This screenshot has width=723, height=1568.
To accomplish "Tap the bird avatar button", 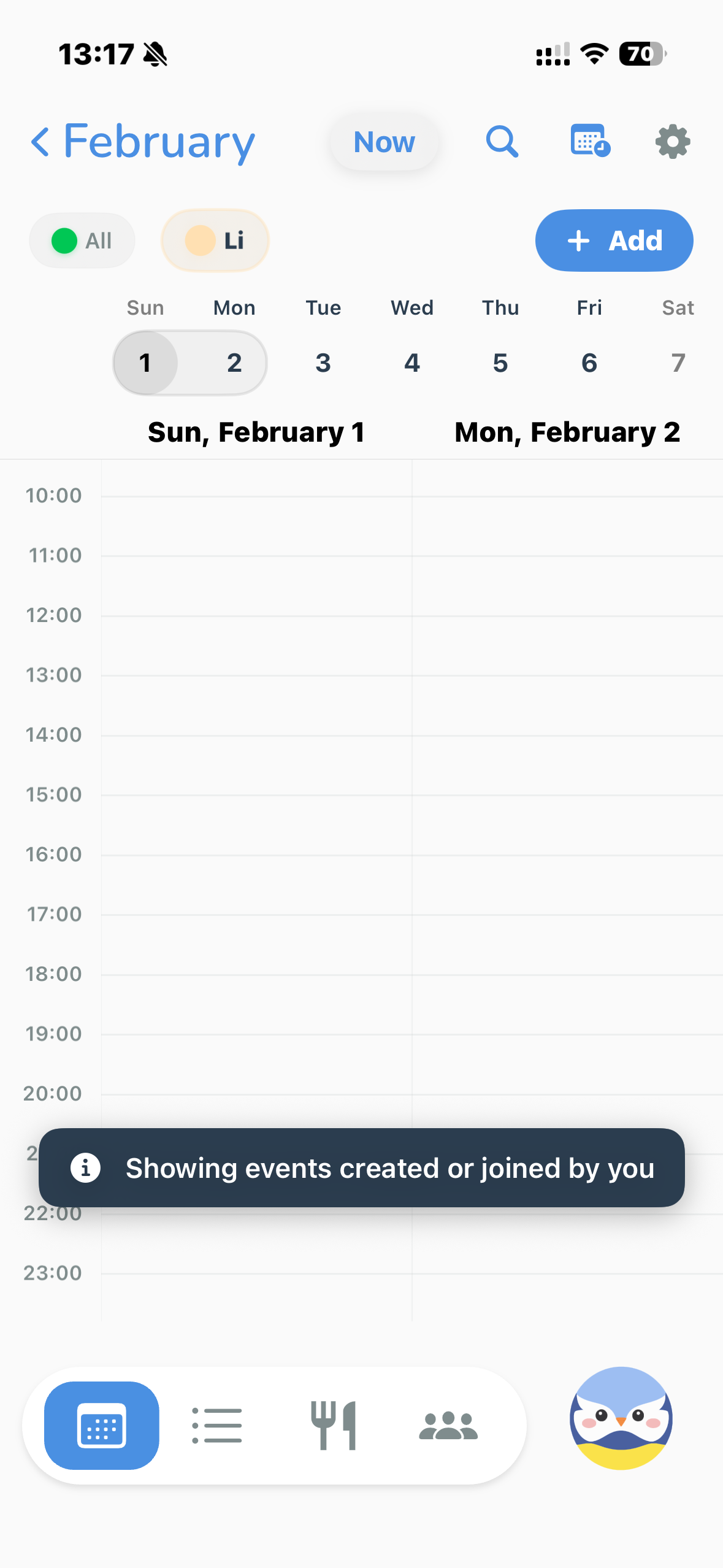I will 621,1418.
